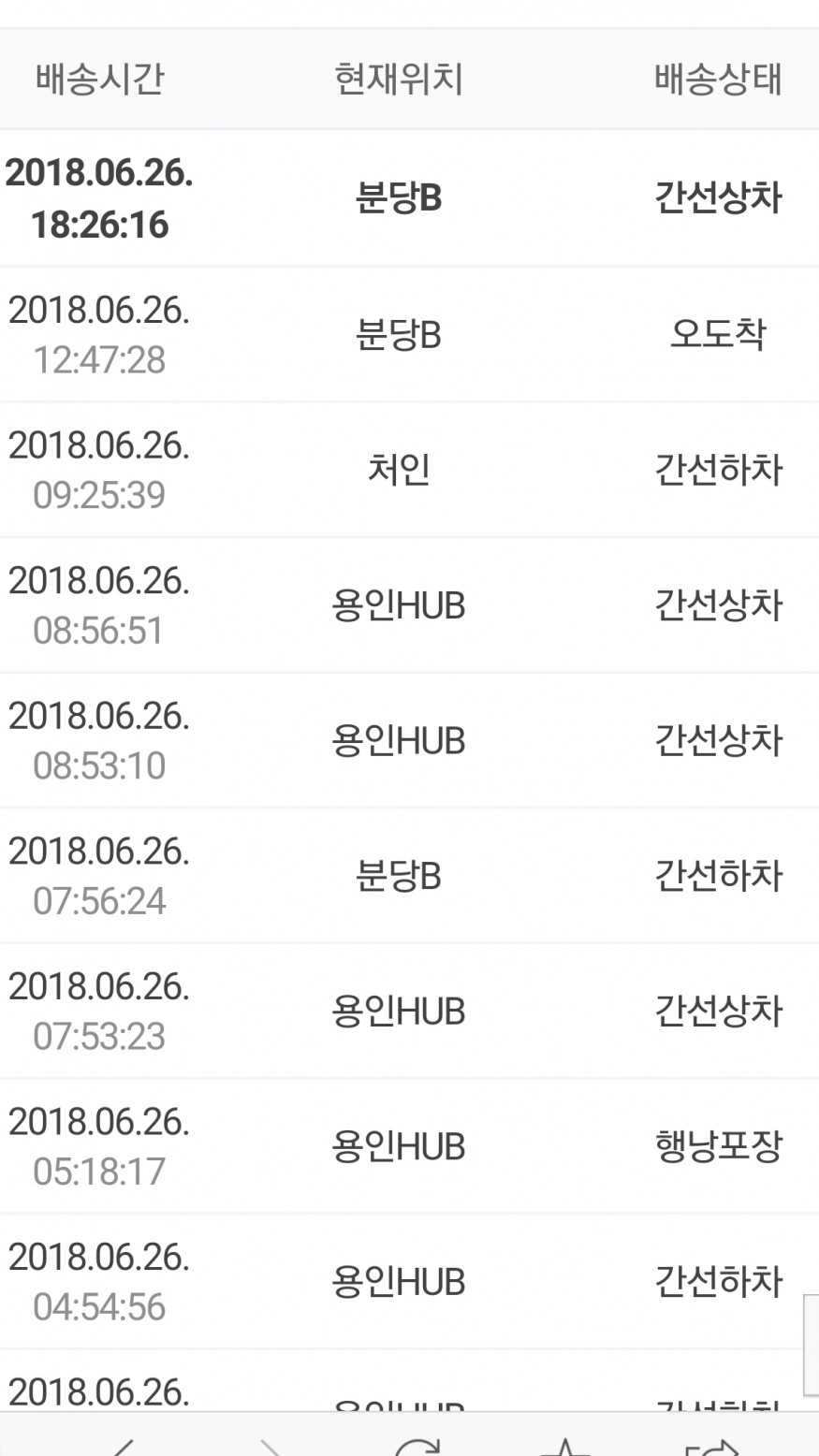Image resolution: width=819 pixels, height=1456 pixels.
Task: Share this tracking page
Action: click(x=711, y=1448)
